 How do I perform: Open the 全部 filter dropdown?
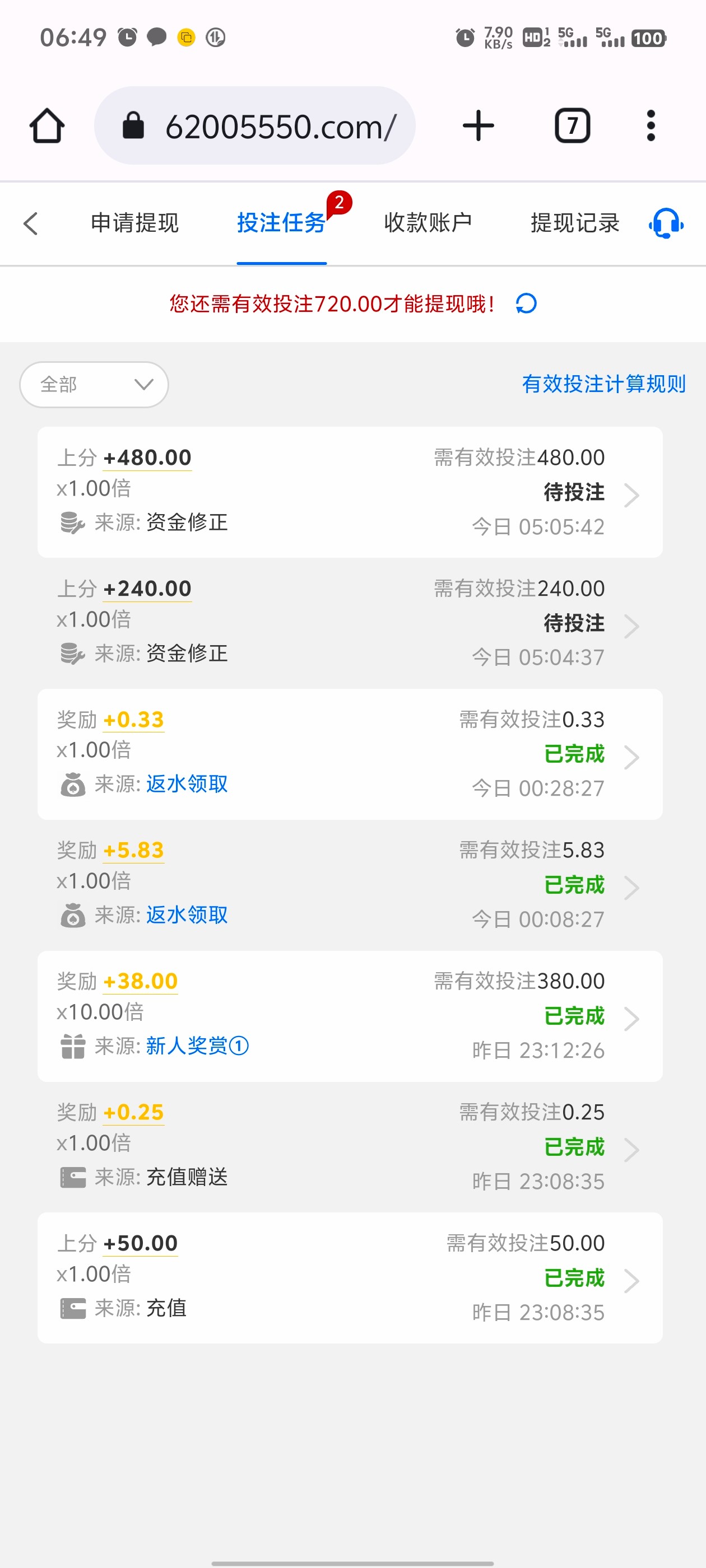(92, 384)
